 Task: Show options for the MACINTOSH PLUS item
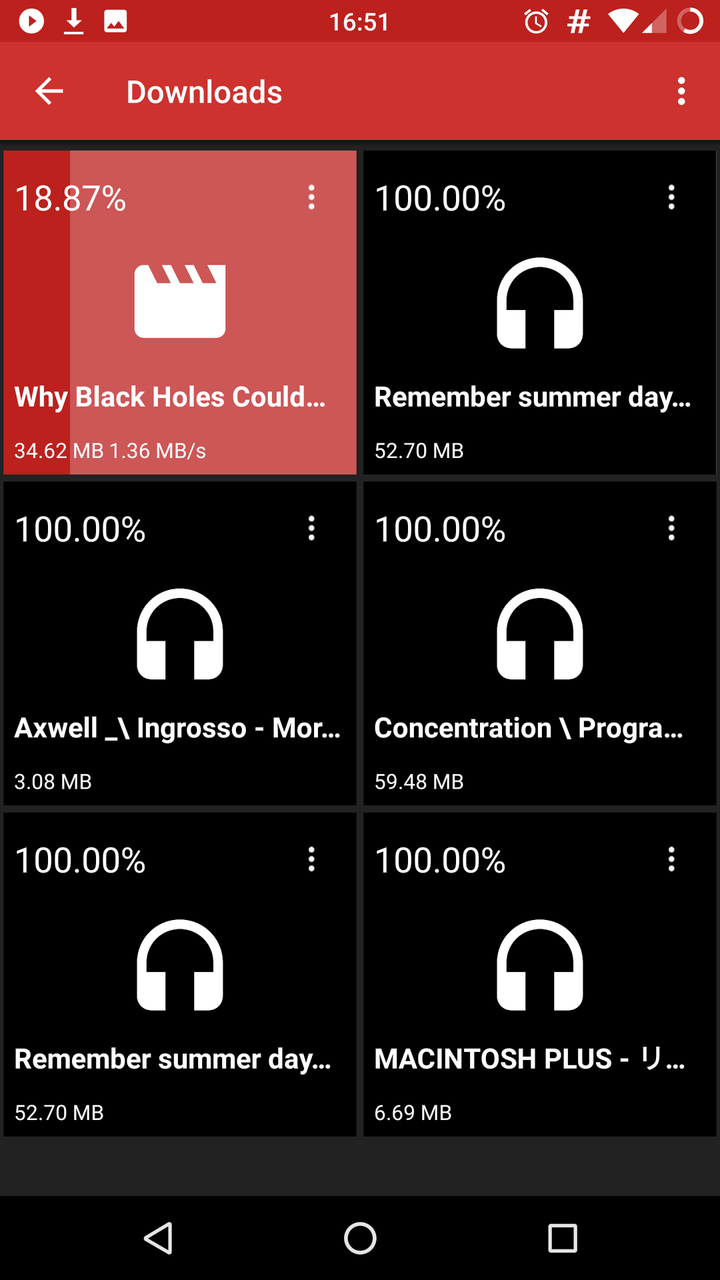click(x=671, y=859)
